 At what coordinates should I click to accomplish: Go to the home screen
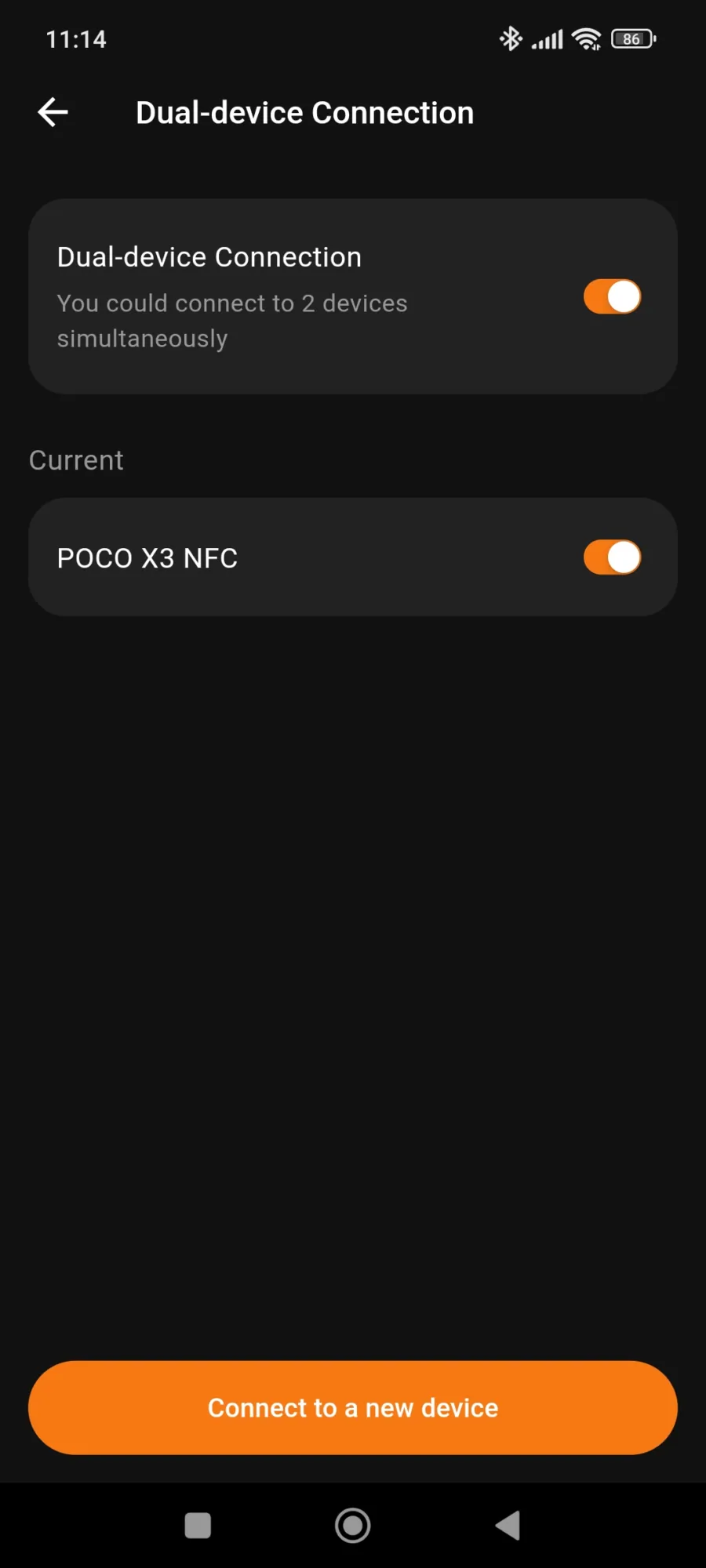click(353, 1526)
